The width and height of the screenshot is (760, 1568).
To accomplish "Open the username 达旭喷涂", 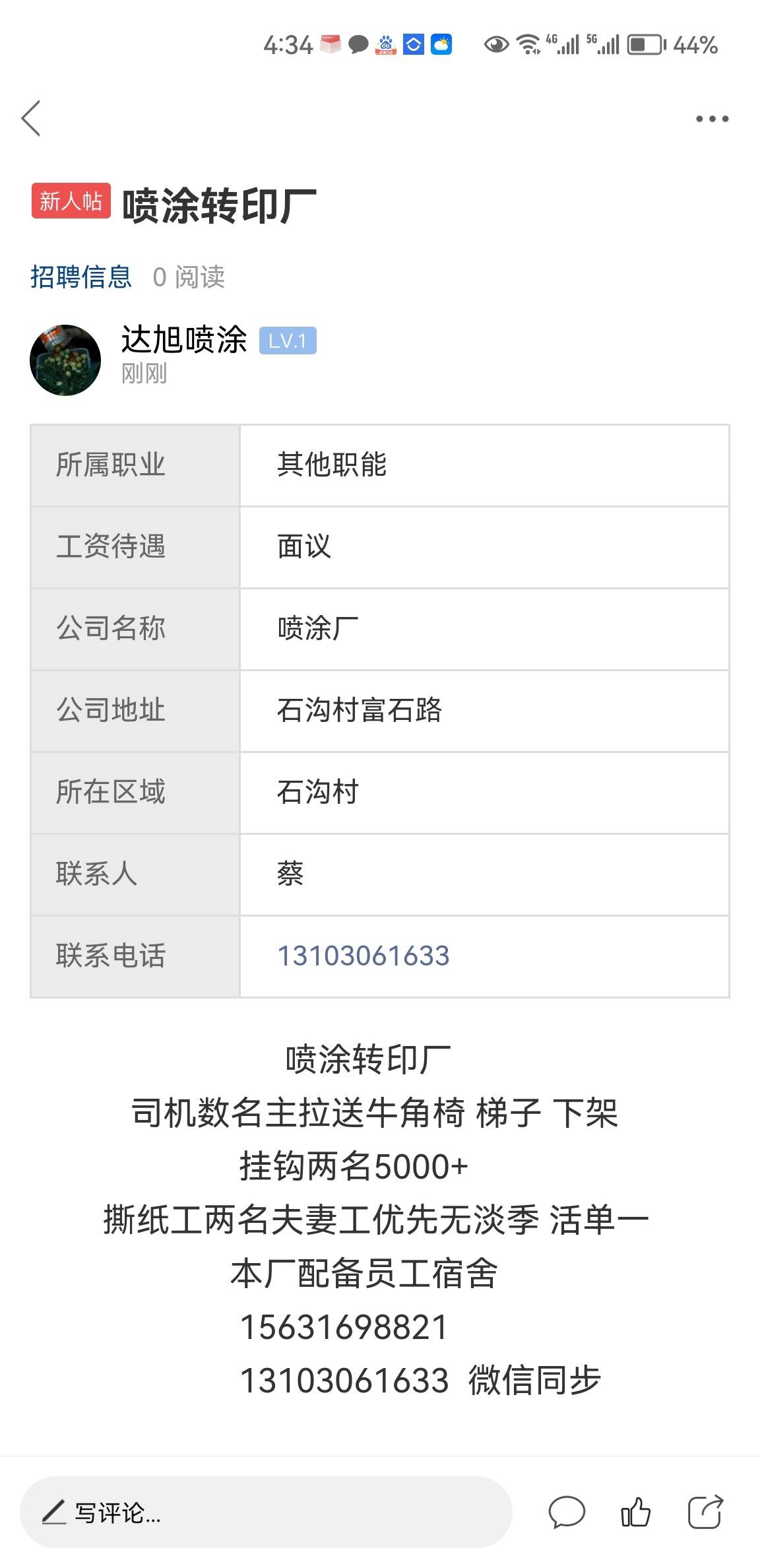I will [184, 341].
